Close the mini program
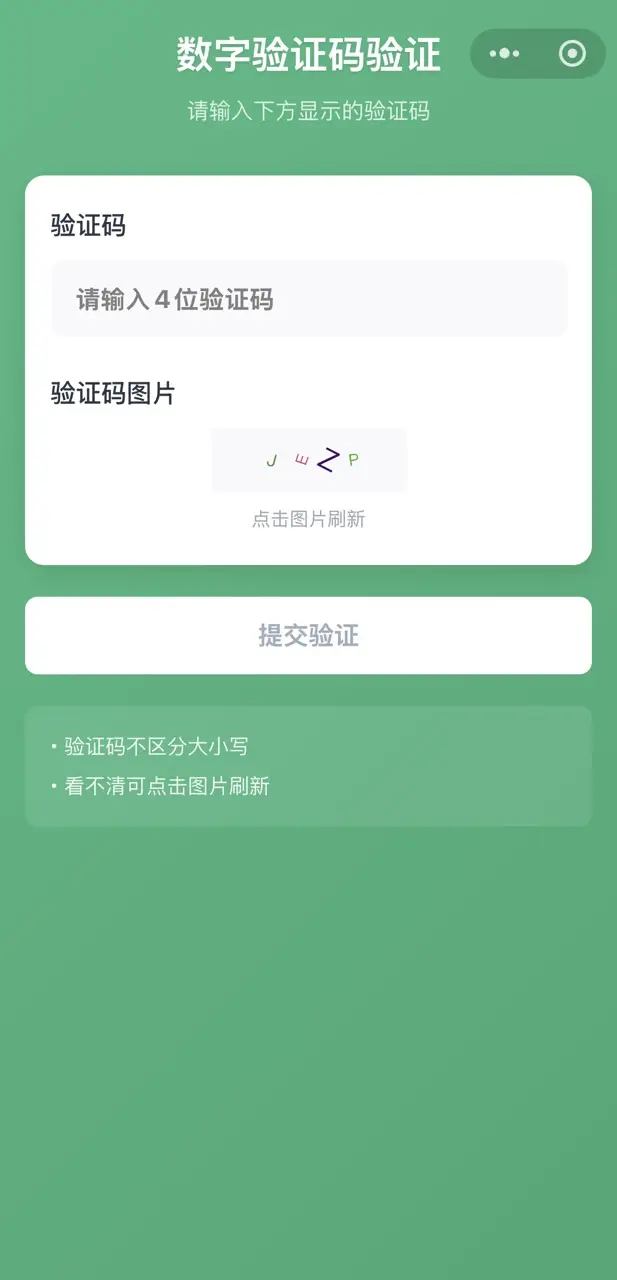Viewport: 617px width, 1280px height. click(572, 54)
